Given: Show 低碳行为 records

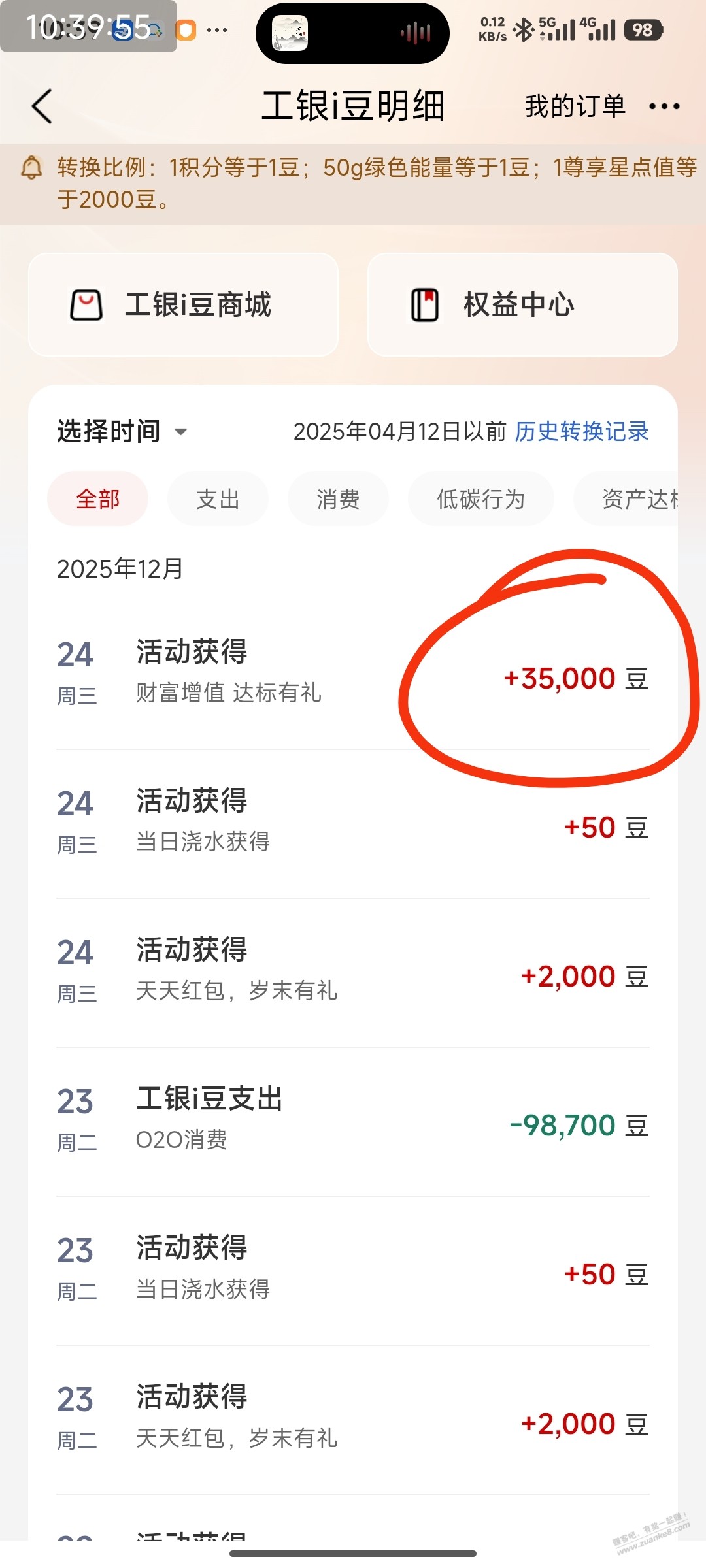Looking at the screenshot, I should [x=480, y=499].
